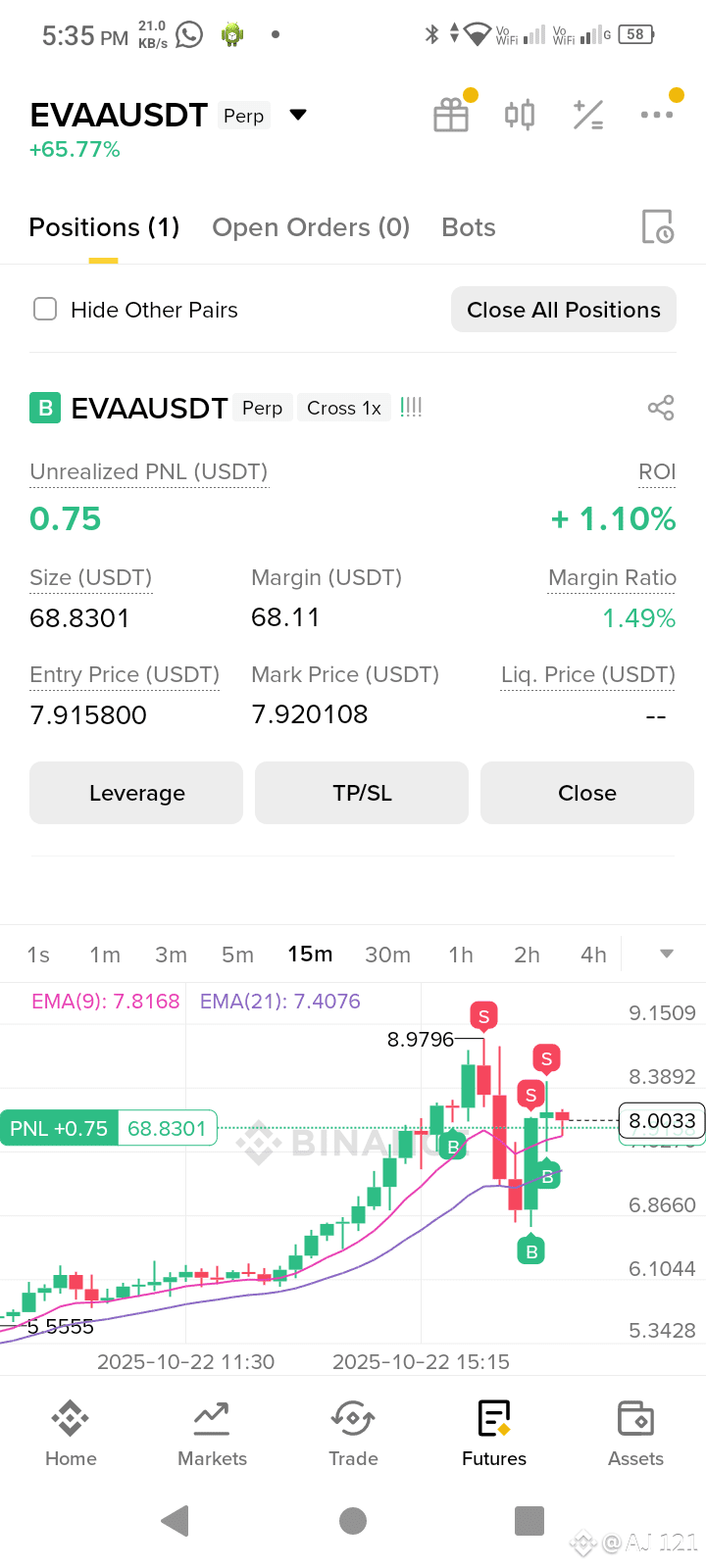Go to the Markets tab
Image resolution: width=706 pixels, height=1568 pixels.
click(x=212, y=1434)
